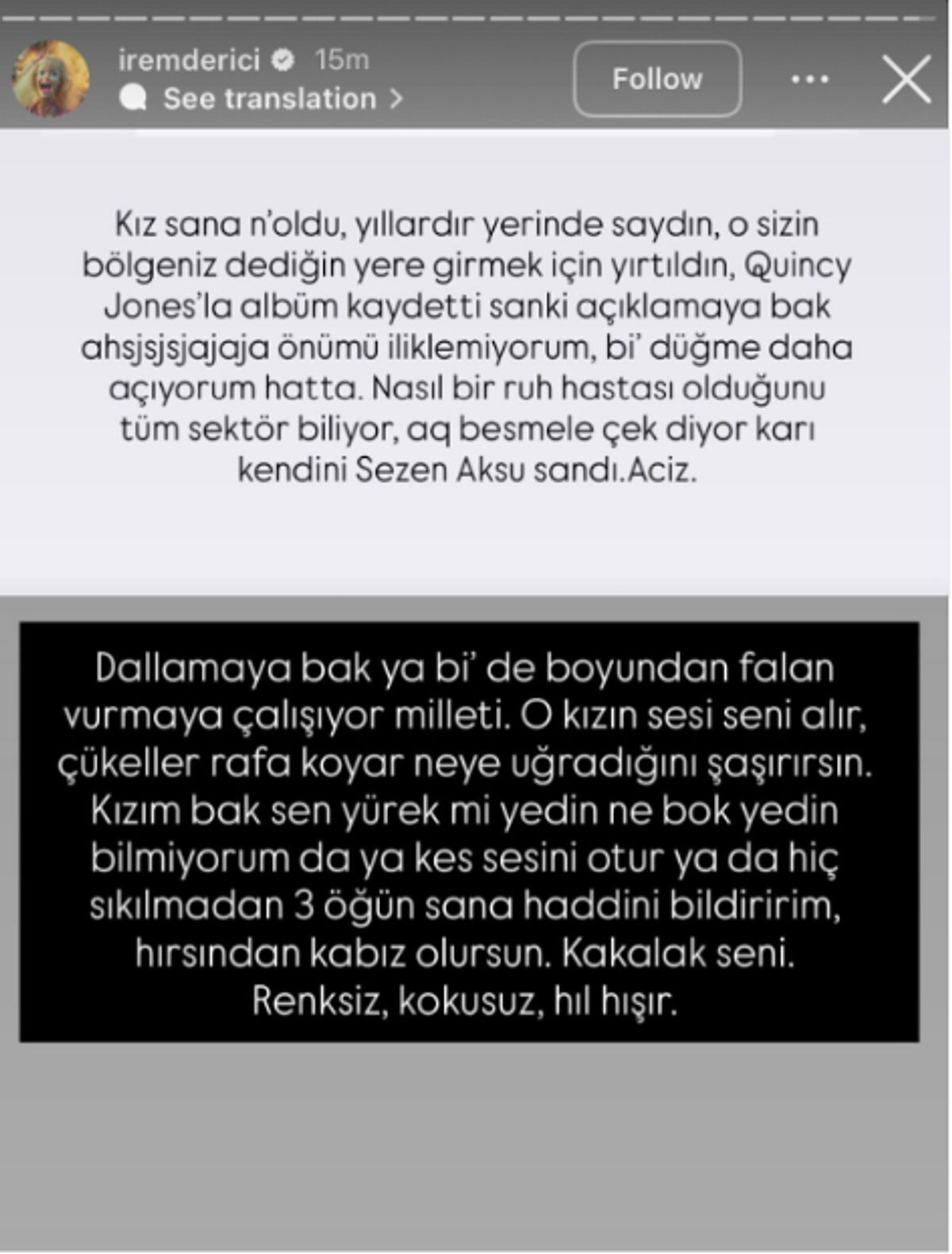Open the iremderici username profile
Screen dimensions: 952x1254
tap(189, 59)
